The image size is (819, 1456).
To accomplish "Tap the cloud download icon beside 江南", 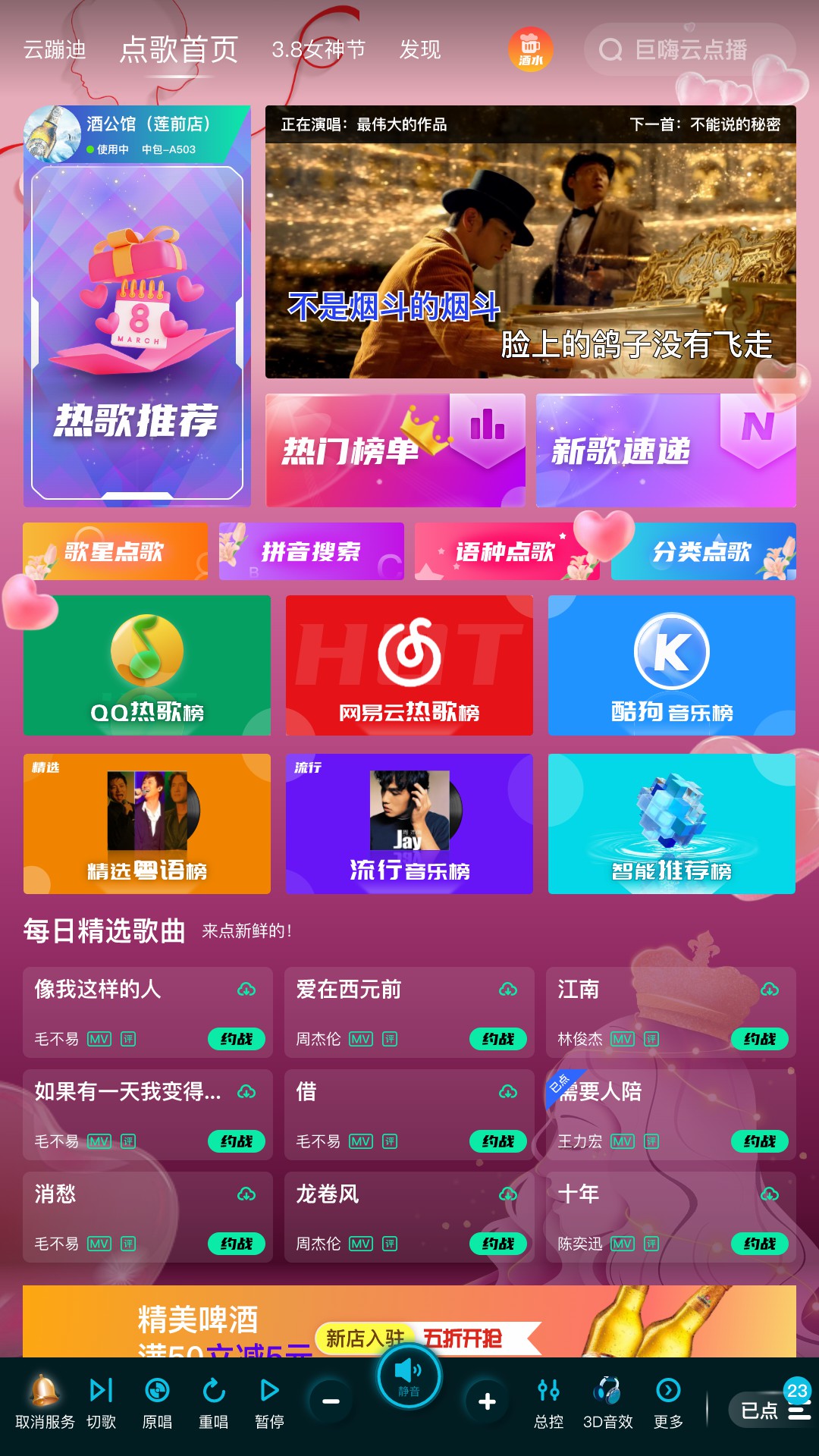I will click(769, 990).
